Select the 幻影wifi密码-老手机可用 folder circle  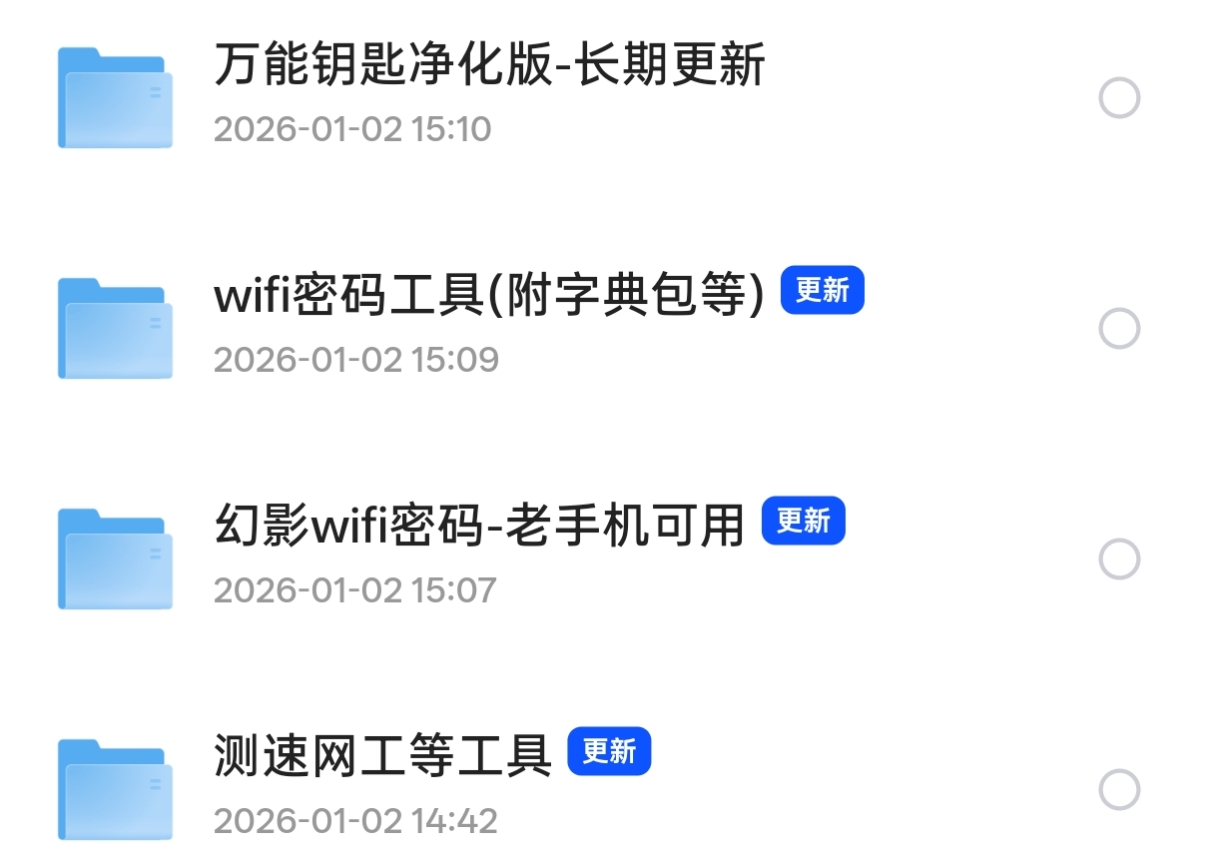1119,559
